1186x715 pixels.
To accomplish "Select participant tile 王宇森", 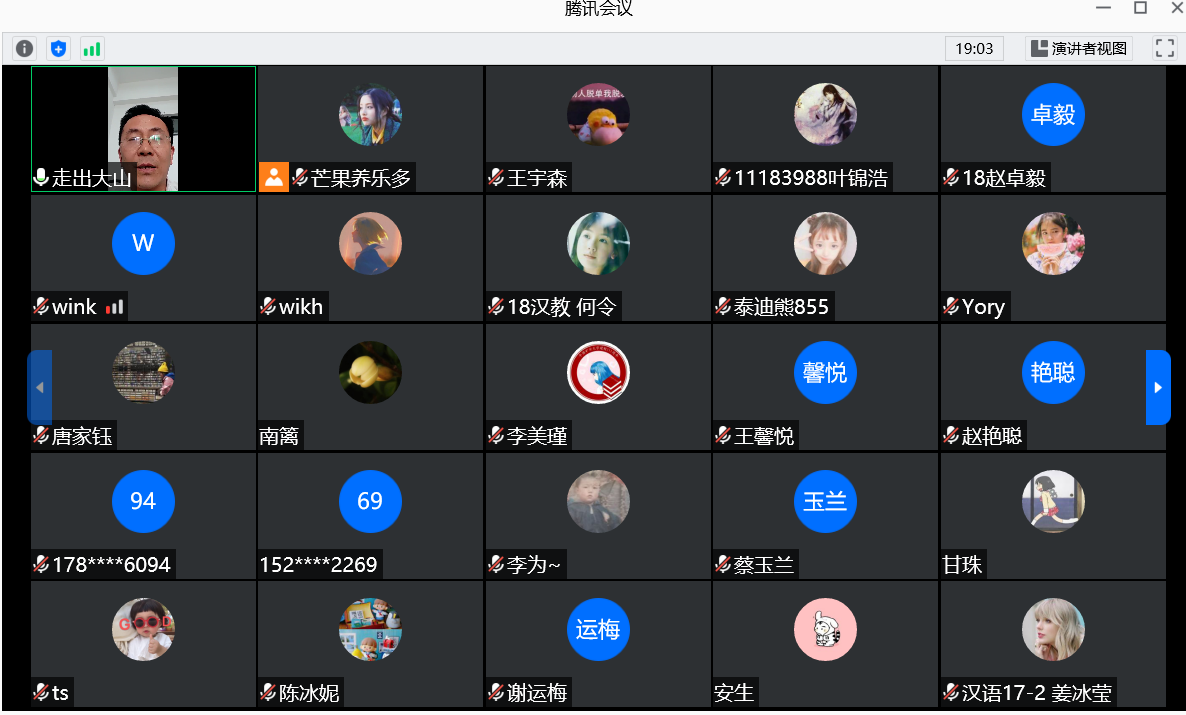I will point(598,128).
